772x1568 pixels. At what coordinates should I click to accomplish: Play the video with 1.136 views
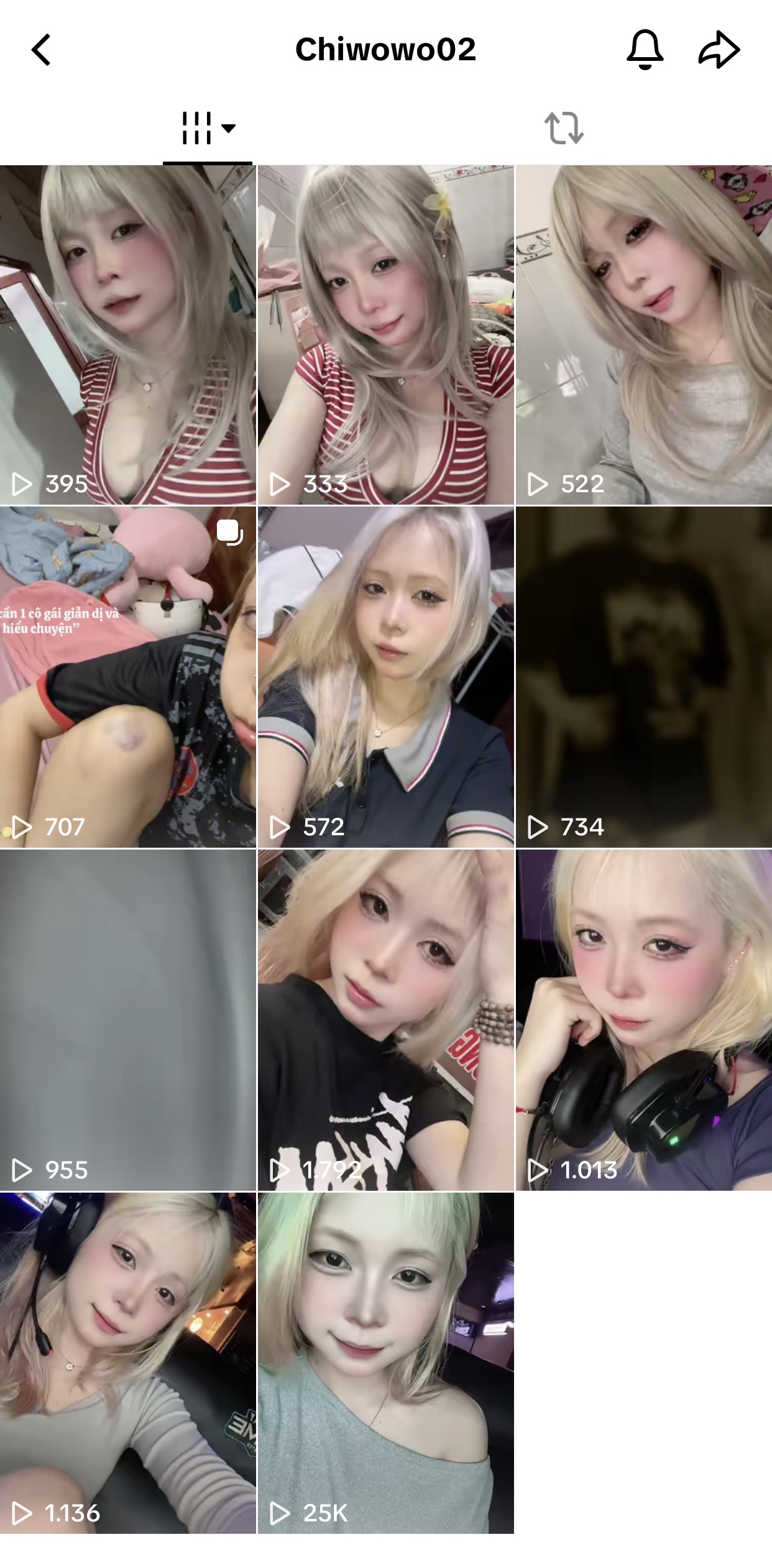tap(128, 1362)
